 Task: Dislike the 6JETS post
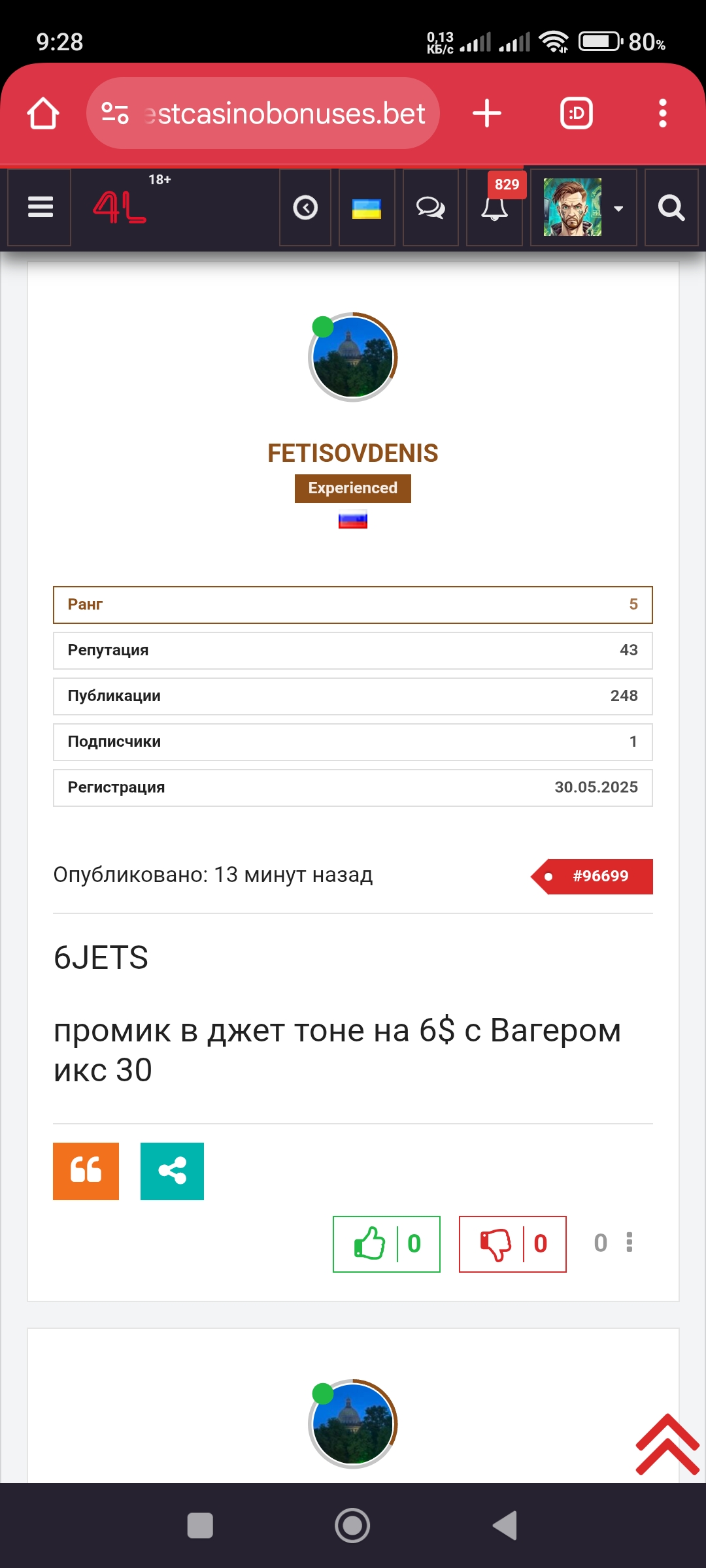[x=513, y=1244]
